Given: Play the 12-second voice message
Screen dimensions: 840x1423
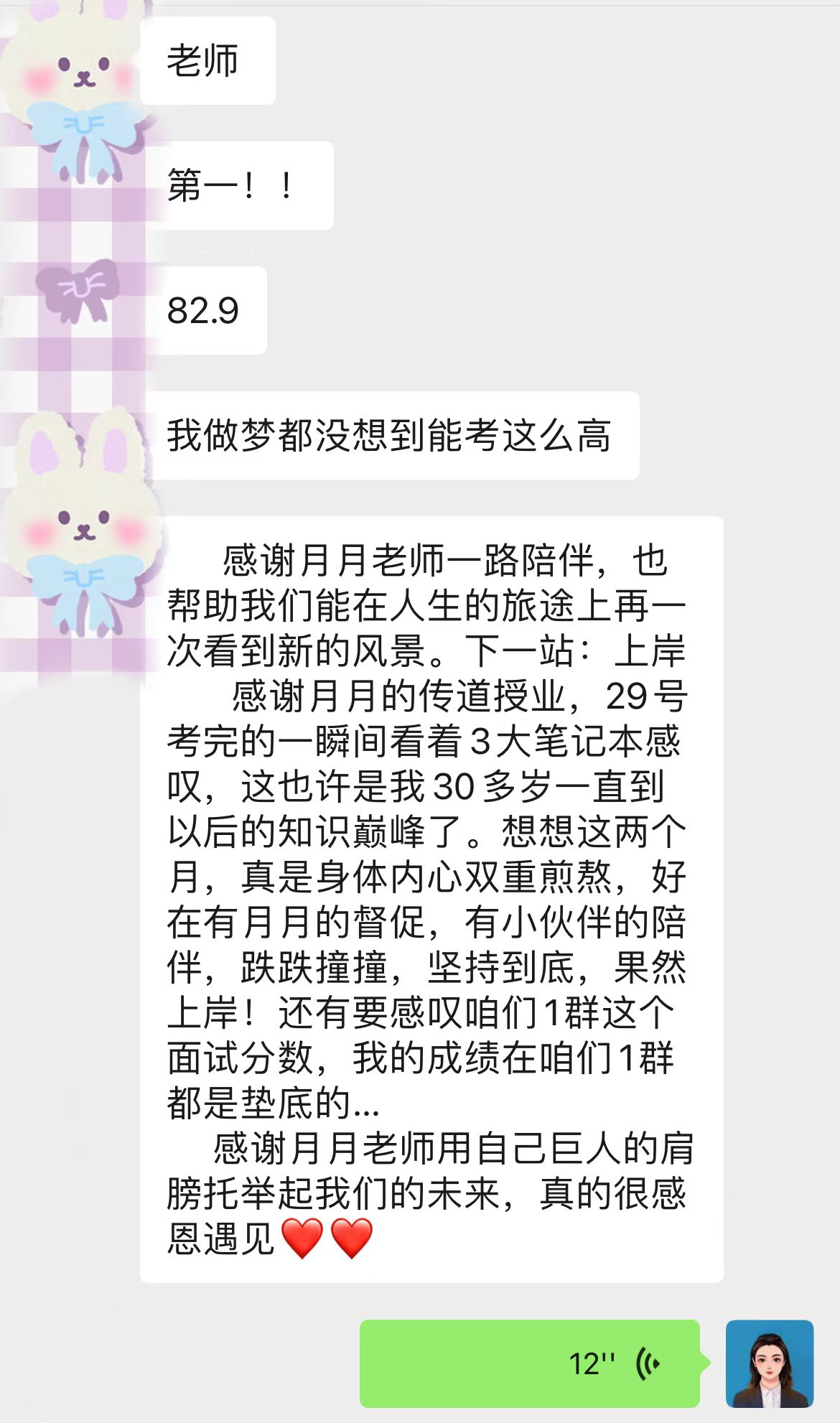Looking at the screenshot, I should (x=530, y=1363).
